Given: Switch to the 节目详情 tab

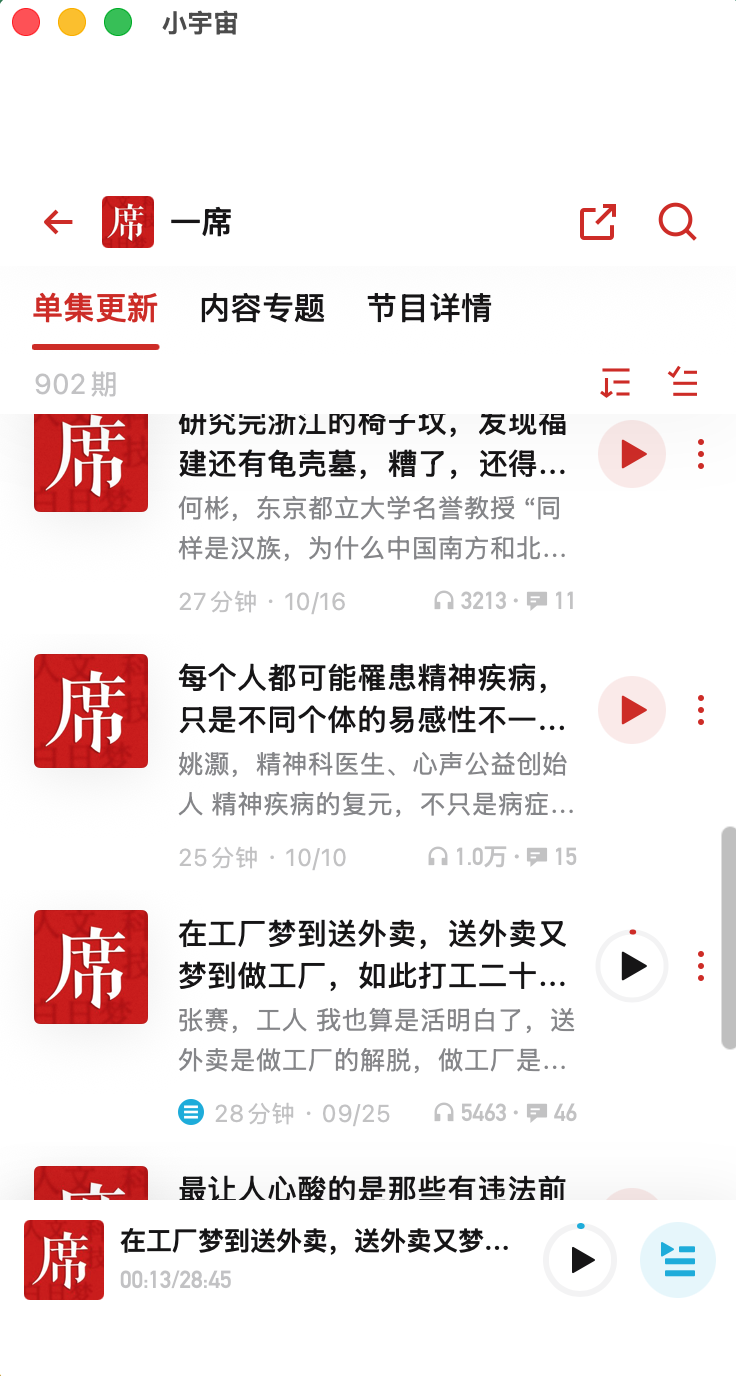Looking at the screenshot, I should (x=429, y=308).
